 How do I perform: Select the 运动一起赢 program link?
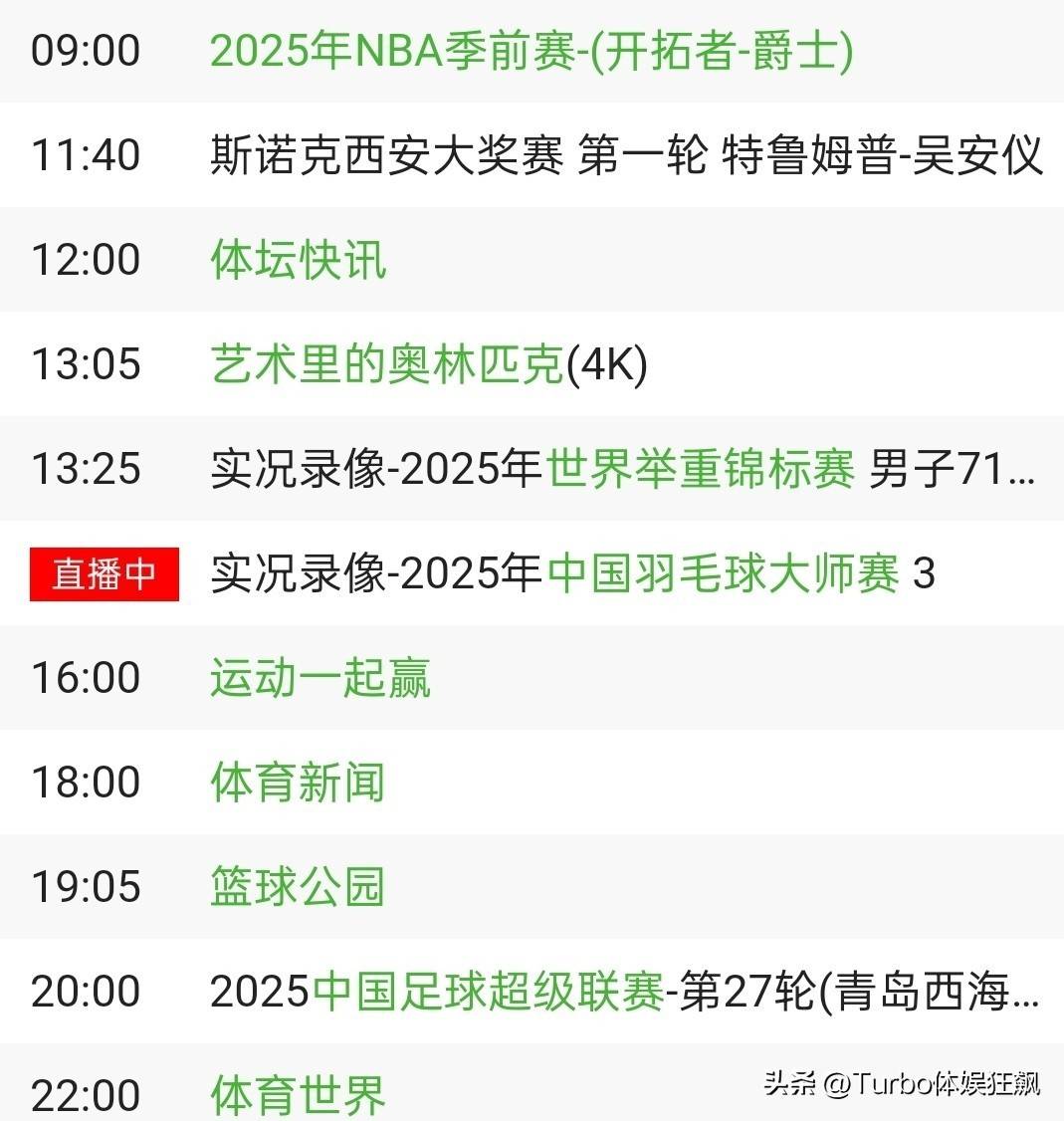pyautogui.click(x=319, y=678)
